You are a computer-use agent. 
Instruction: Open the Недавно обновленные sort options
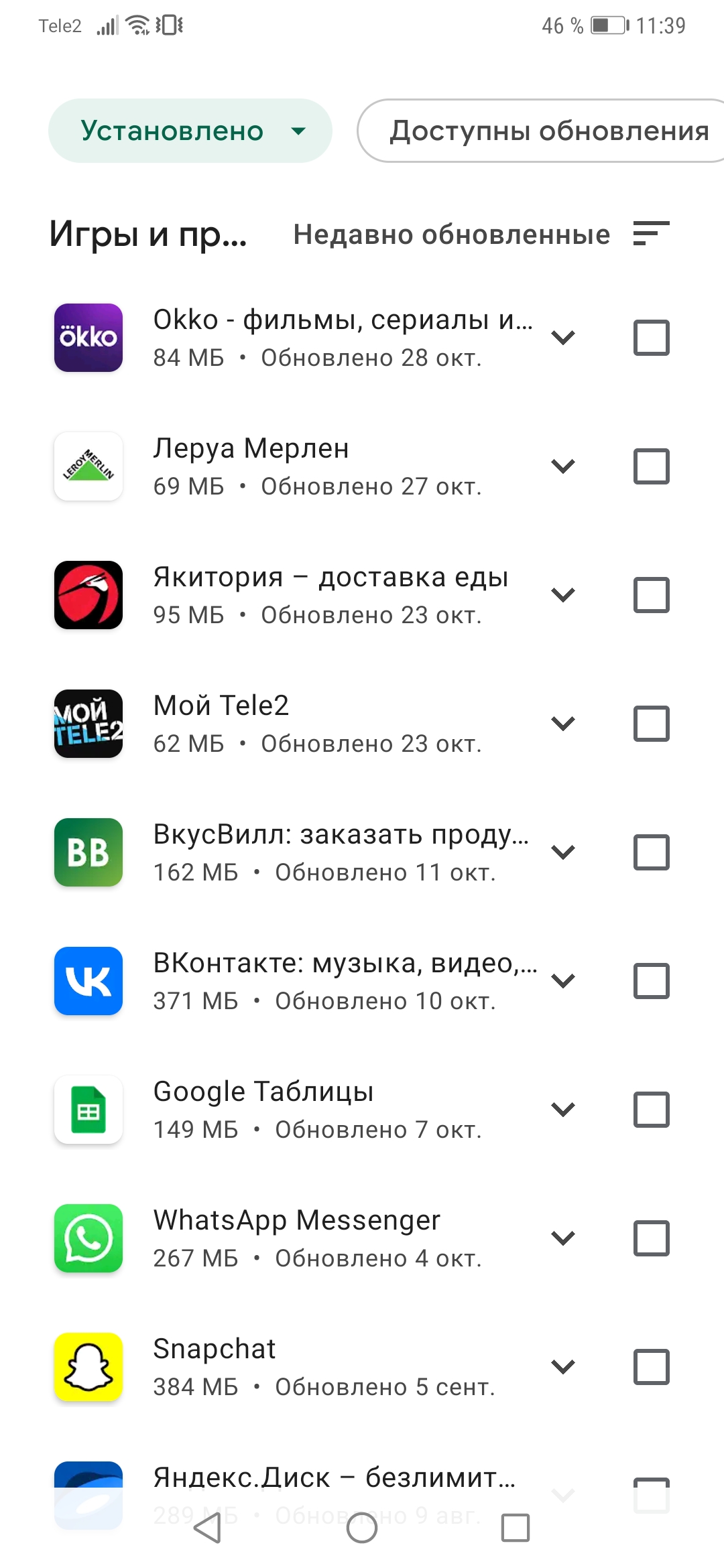pyautogui.click(x=481, y=235)
